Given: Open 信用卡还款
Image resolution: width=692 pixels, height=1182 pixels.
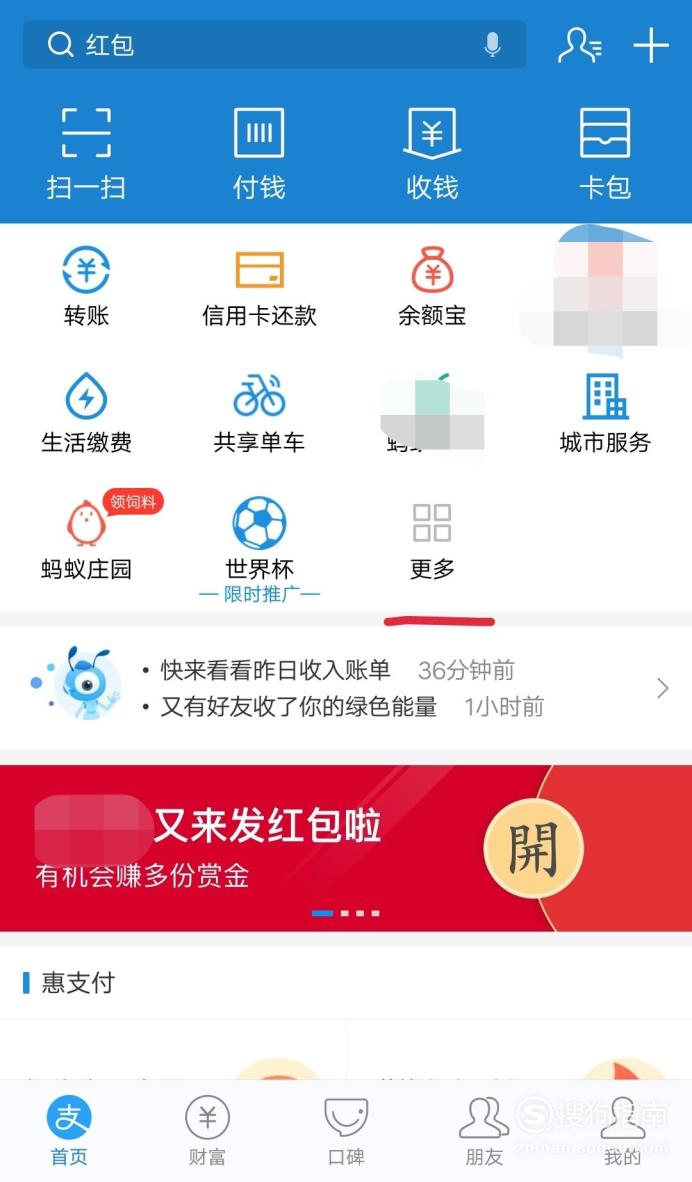Looking at the screenshot, I should click(259, 286).
